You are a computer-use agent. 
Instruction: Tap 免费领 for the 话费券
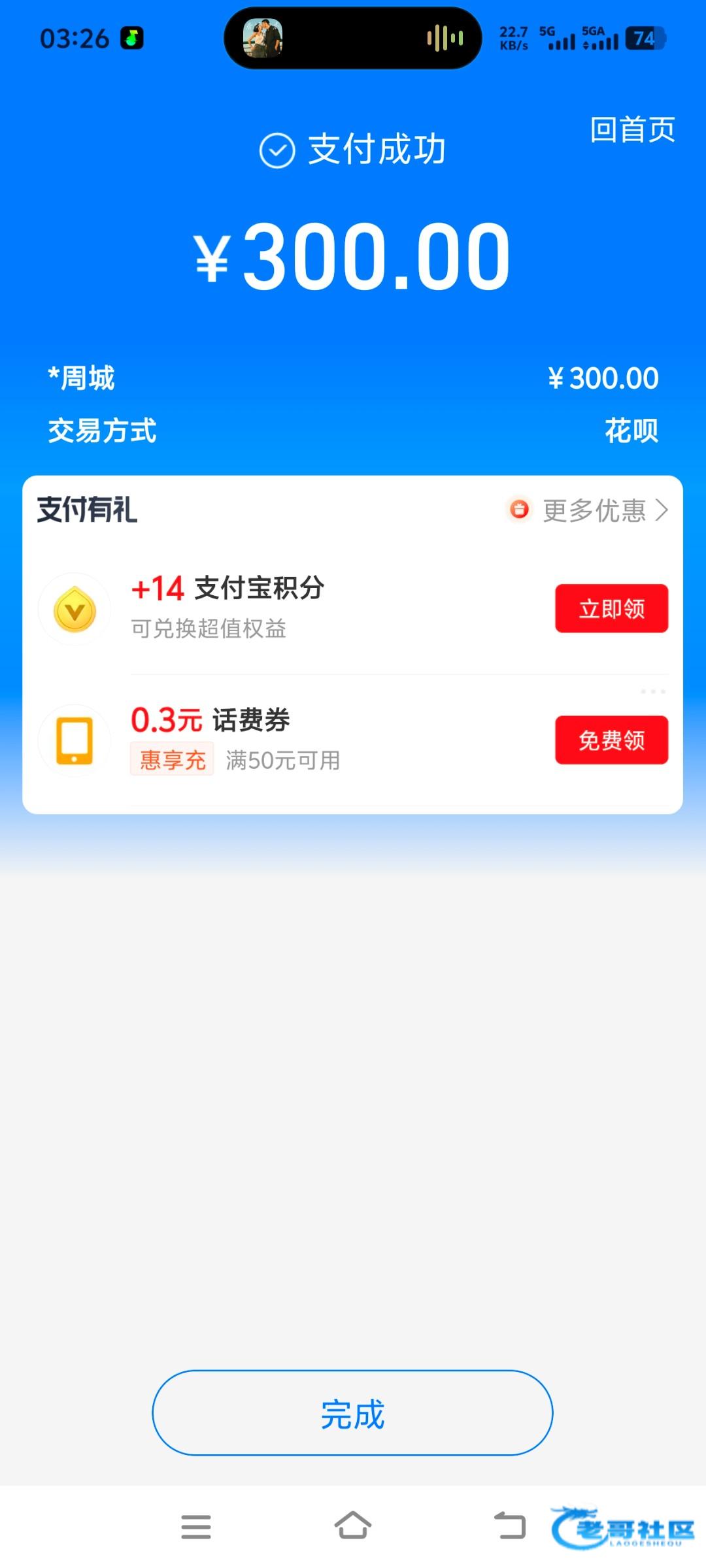pyautogui.click(x=611, y=740)
